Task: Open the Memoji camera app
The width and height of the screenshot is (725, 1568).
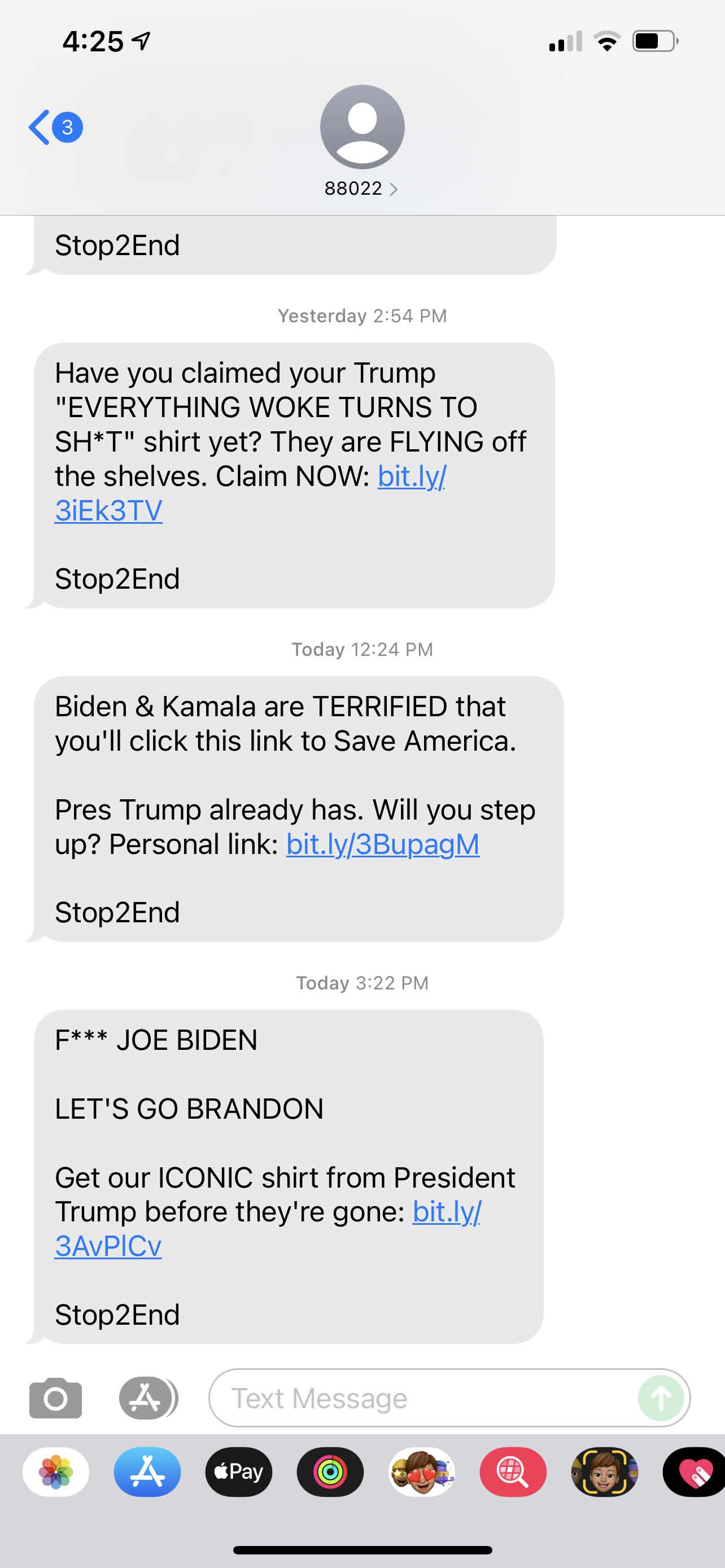Action: point(605,1471)
